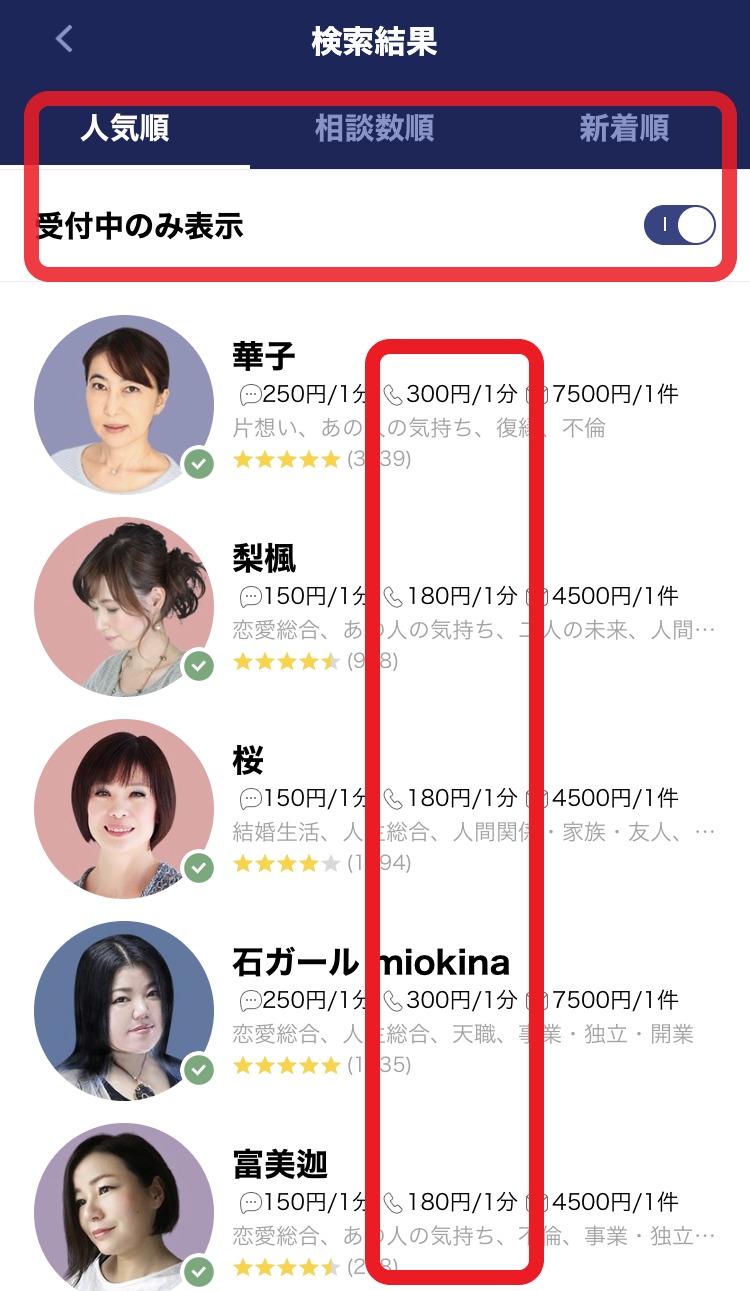Viewport: 750px width, 1291px height.
Task: Open 華子's advisor profile
Action: point(264,357)
